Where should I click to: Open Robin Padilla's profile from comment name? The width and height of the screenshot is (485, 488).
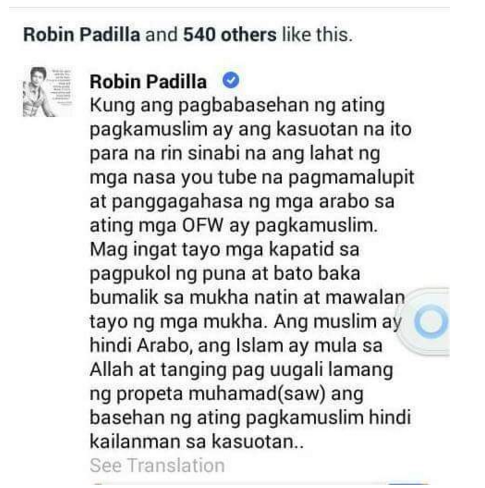[x=148, y=82]
